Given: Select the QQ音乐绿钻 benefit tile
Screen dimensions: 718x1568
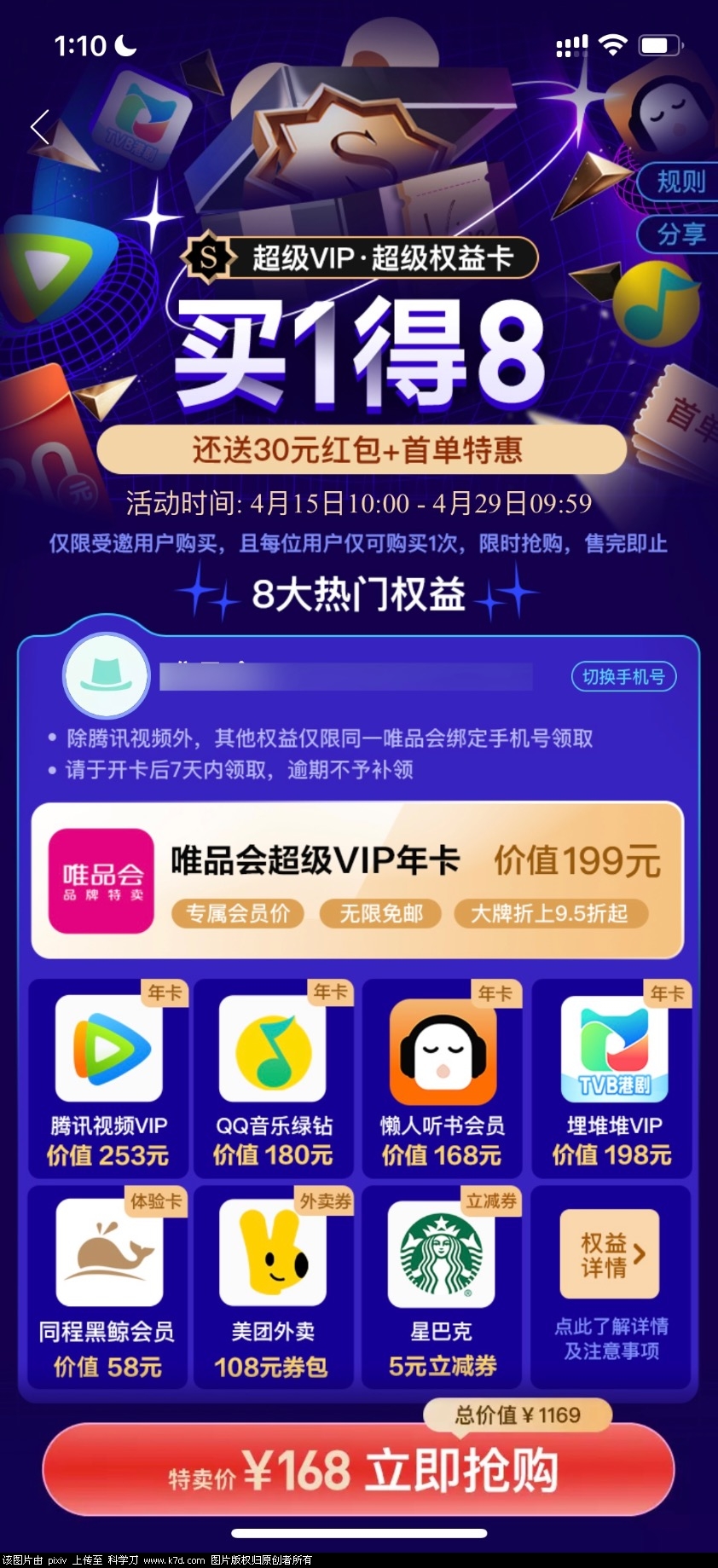Looking at the screenshot, I should 273,1079.
